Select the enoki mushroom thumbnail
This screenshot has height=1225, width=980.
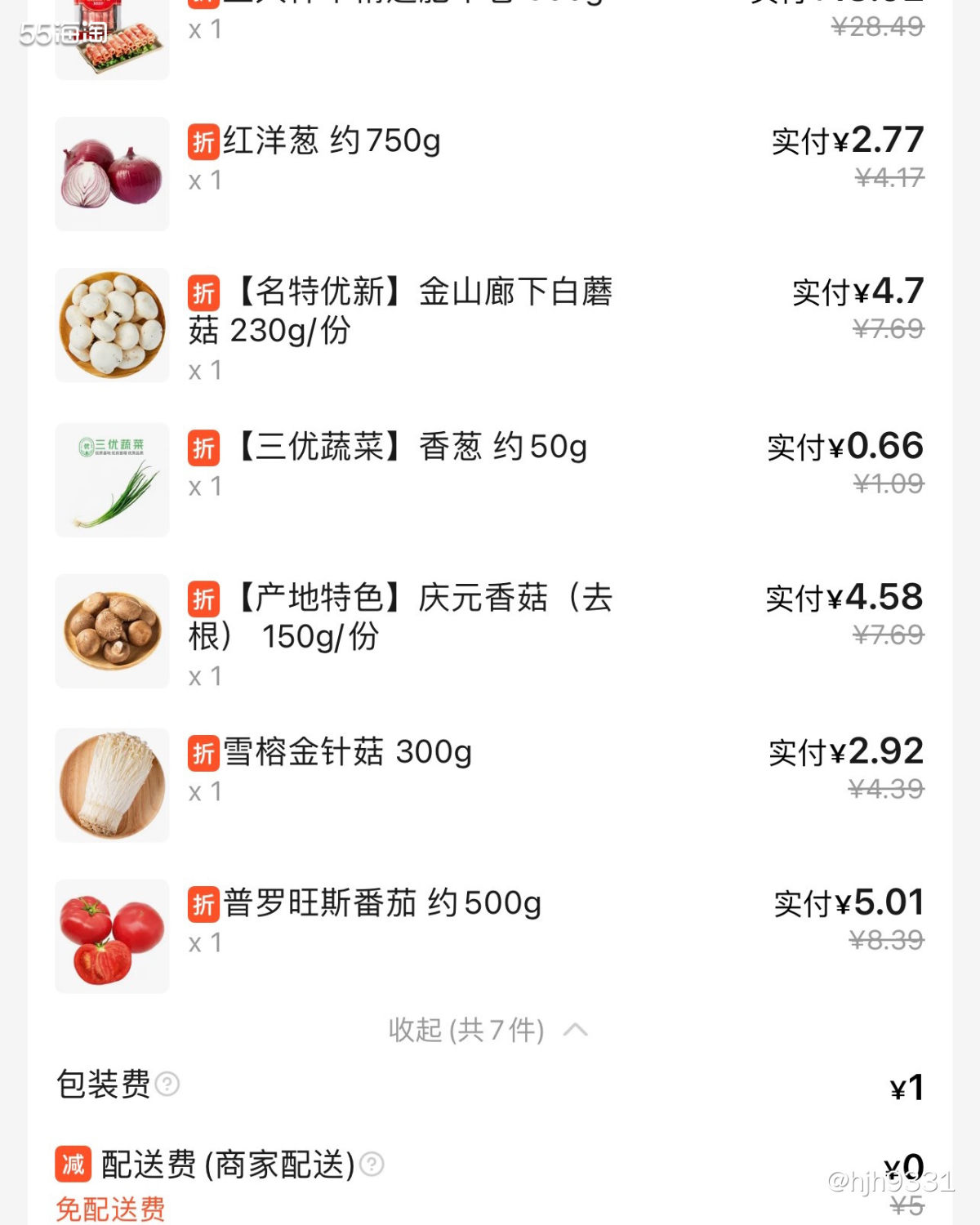(111, 784)
